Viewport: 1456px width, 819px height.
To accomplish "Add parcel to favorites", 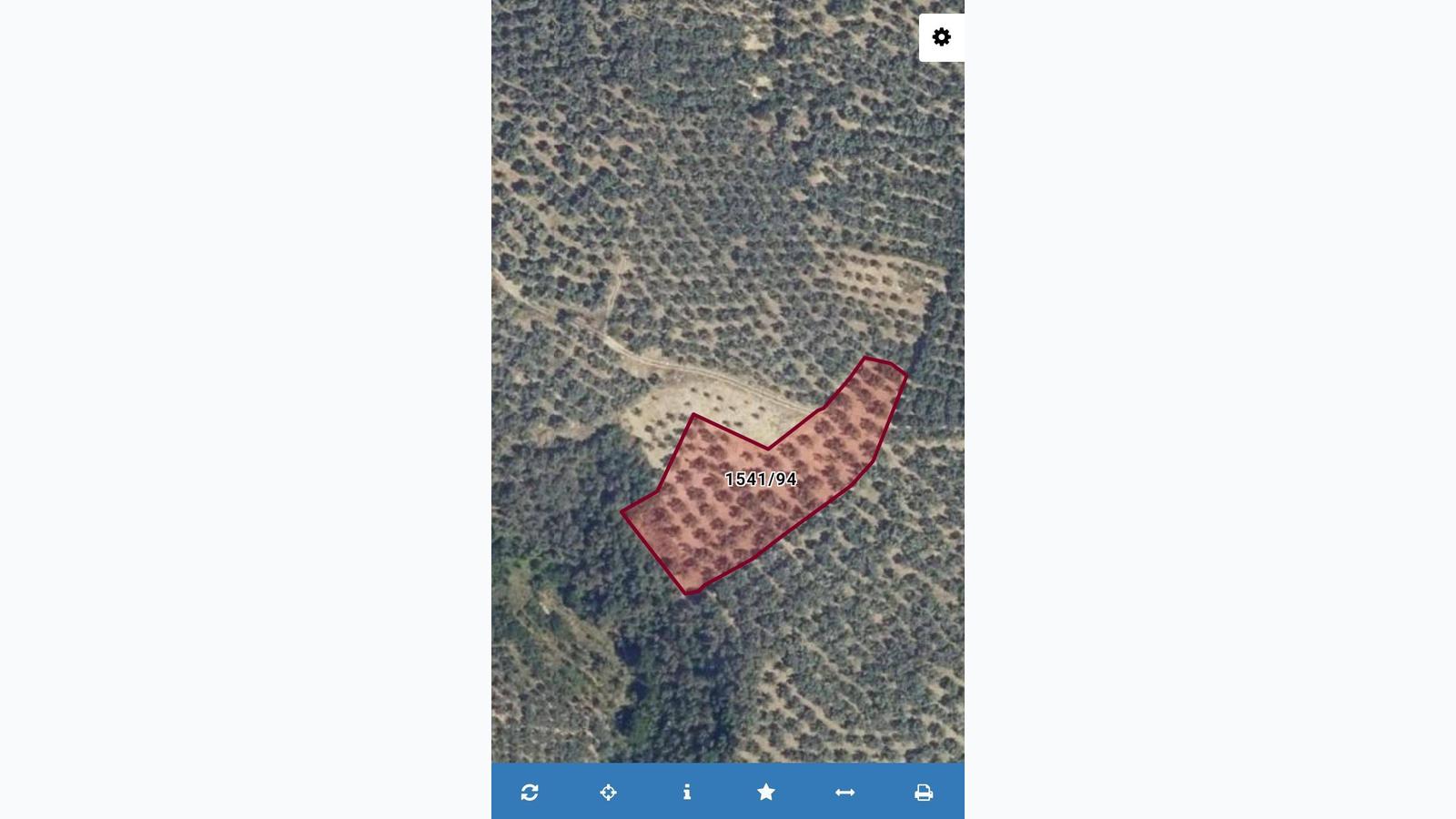I will [766, 792].
